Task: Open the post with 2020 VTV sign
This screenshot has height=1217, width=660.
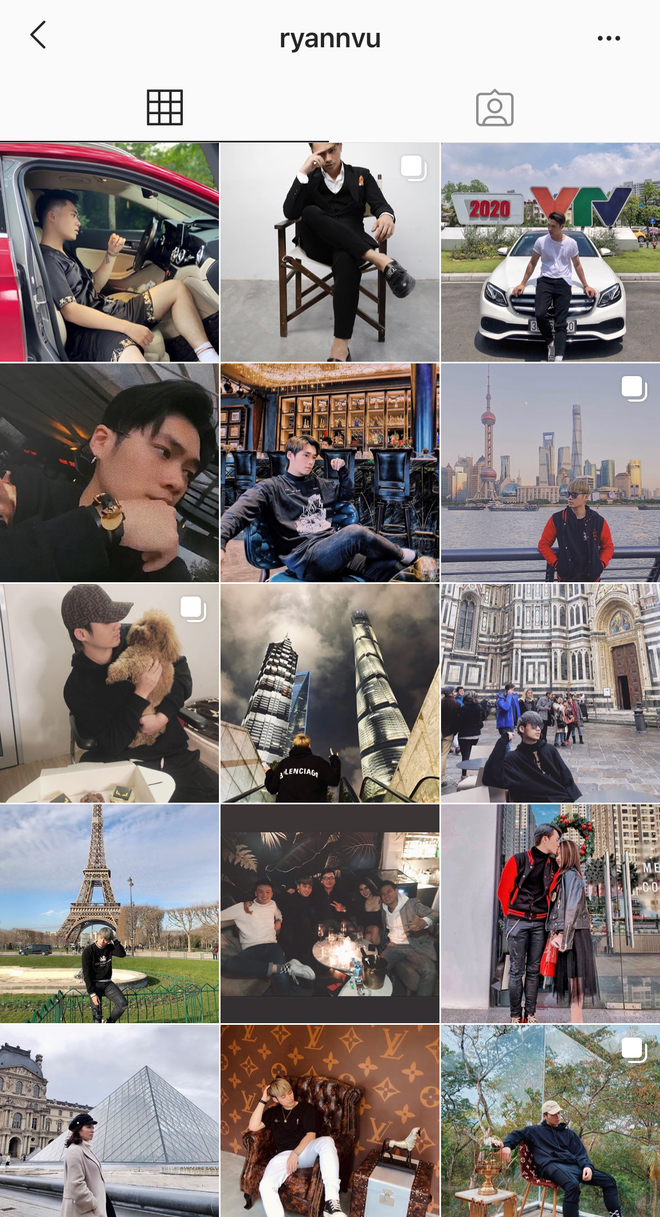Action: coord(550,252)
